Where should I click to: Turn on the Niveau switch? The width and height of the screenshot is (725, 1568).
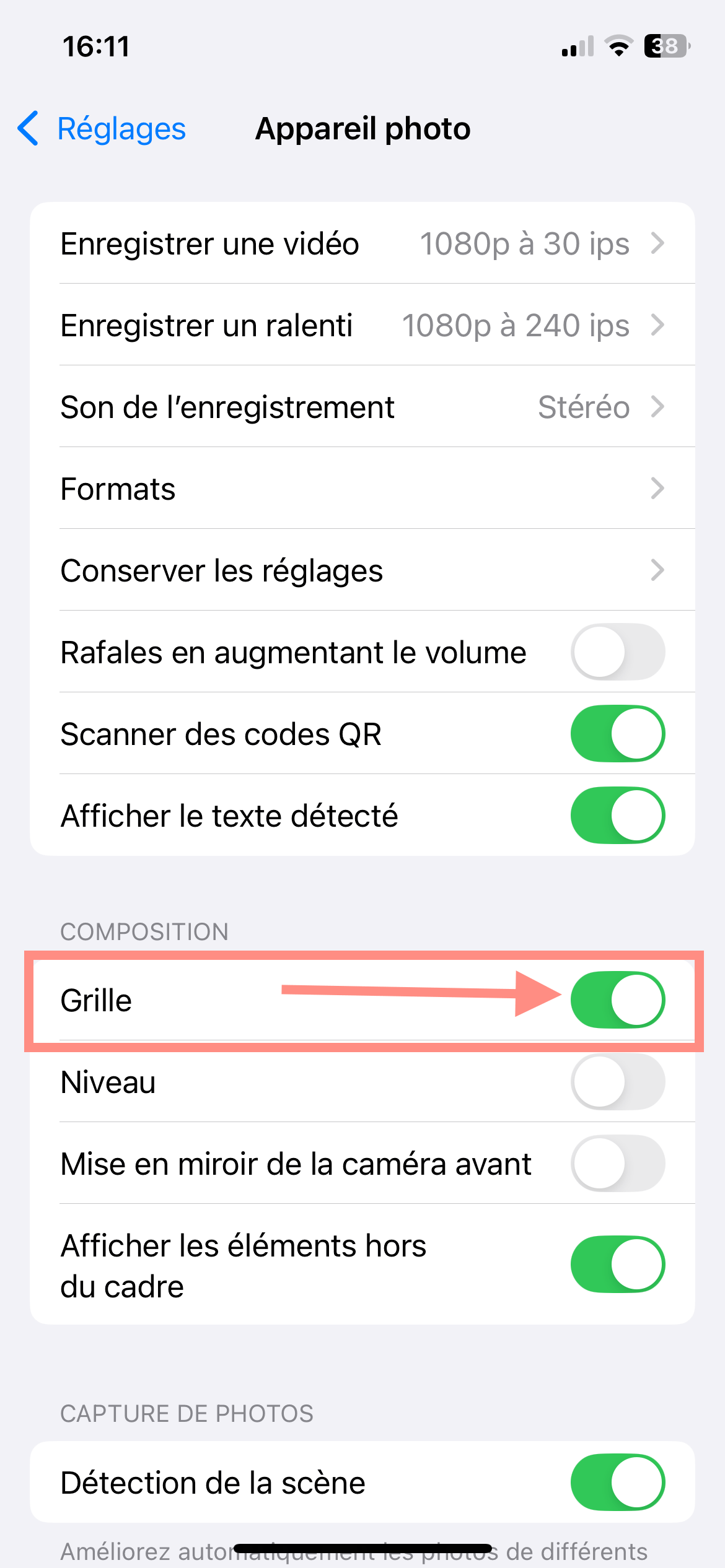[x=617, y=1082]
